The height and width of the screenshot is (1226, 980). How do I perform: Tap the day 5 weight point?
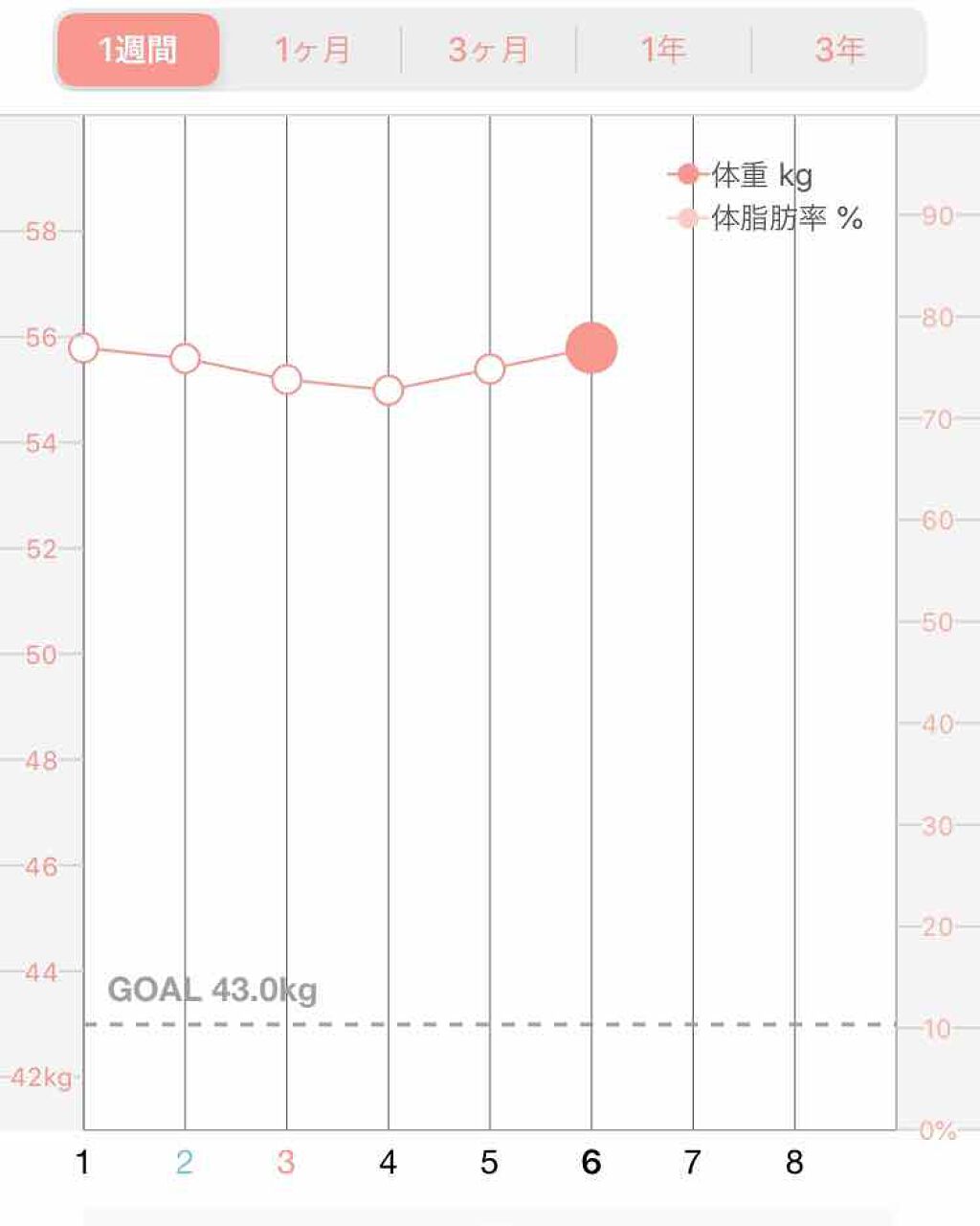[489, 369]
